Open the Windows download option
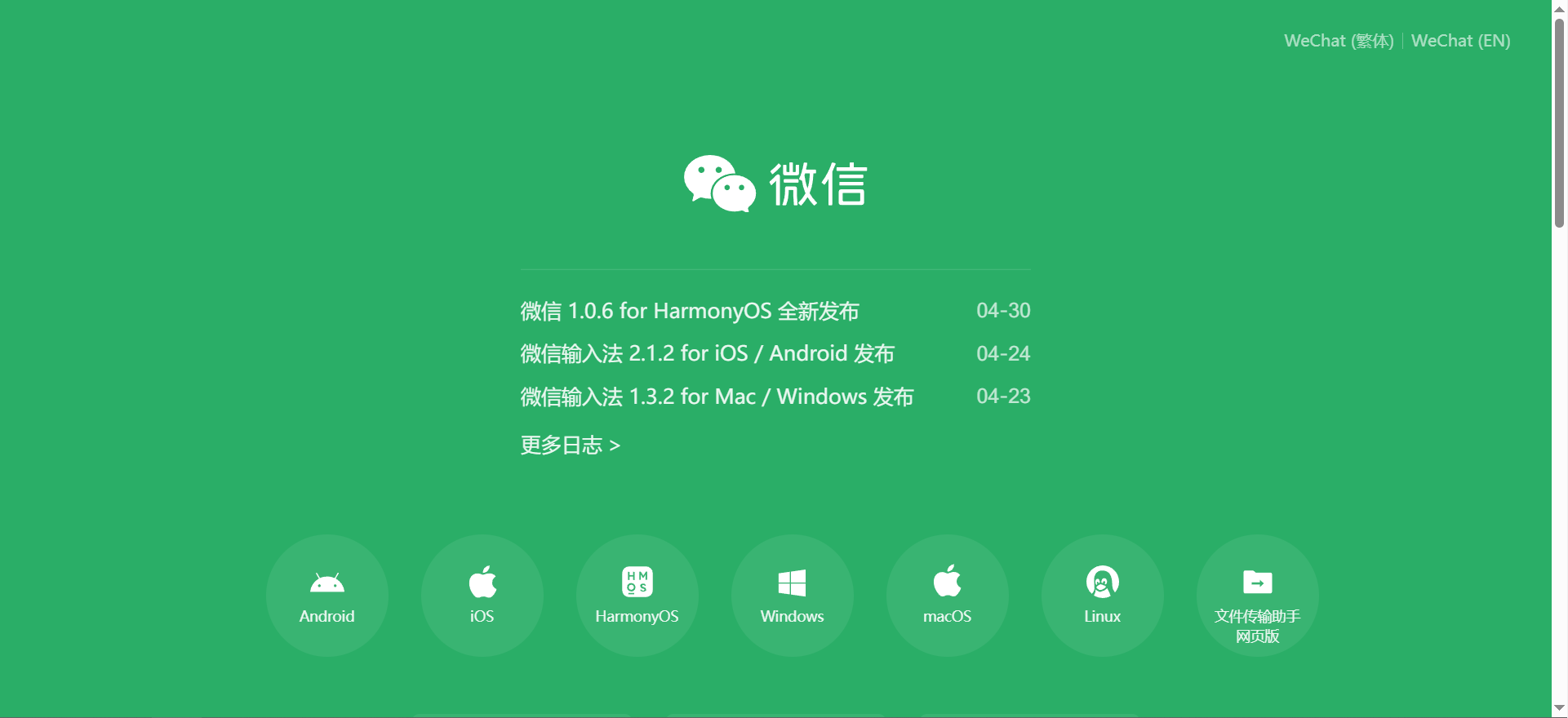This screenshot has width=1568, height=718. point(793,596)
